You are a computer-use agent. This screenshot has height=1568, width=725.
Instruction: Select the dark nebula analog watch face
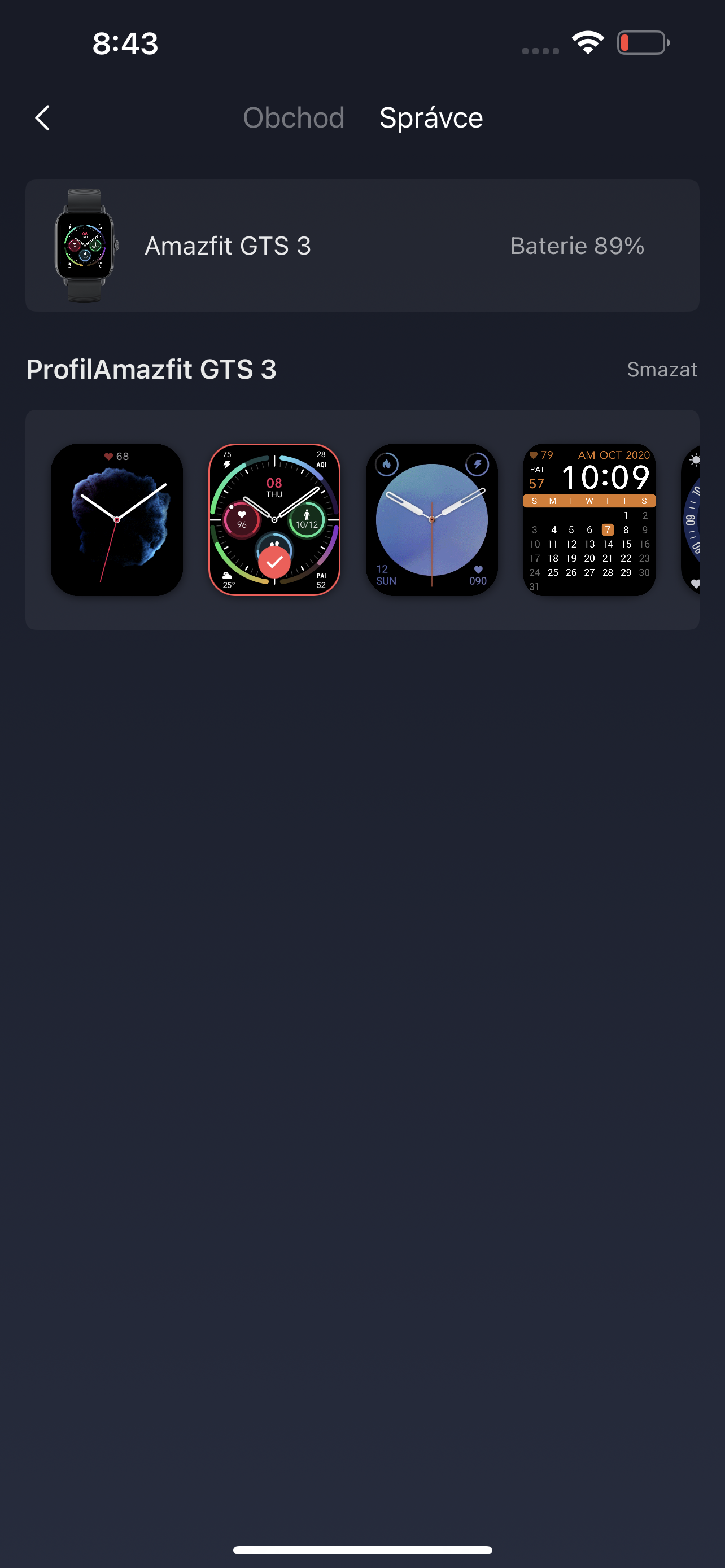116,520
